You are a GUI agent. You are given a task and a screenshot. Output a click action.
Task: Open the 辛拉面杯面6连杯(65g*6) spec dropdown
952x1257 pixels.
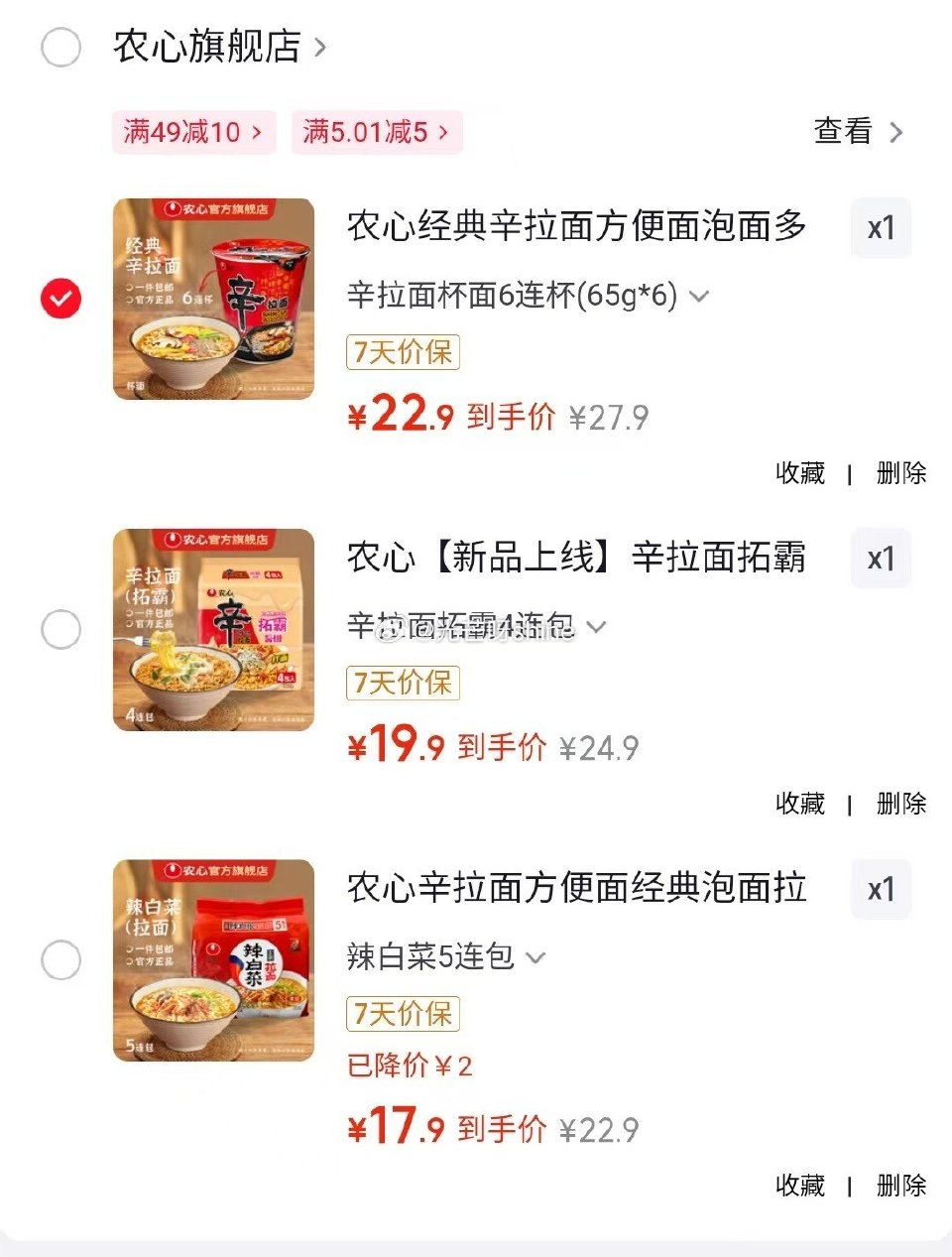pyautogui.click(x=701, y=295)
